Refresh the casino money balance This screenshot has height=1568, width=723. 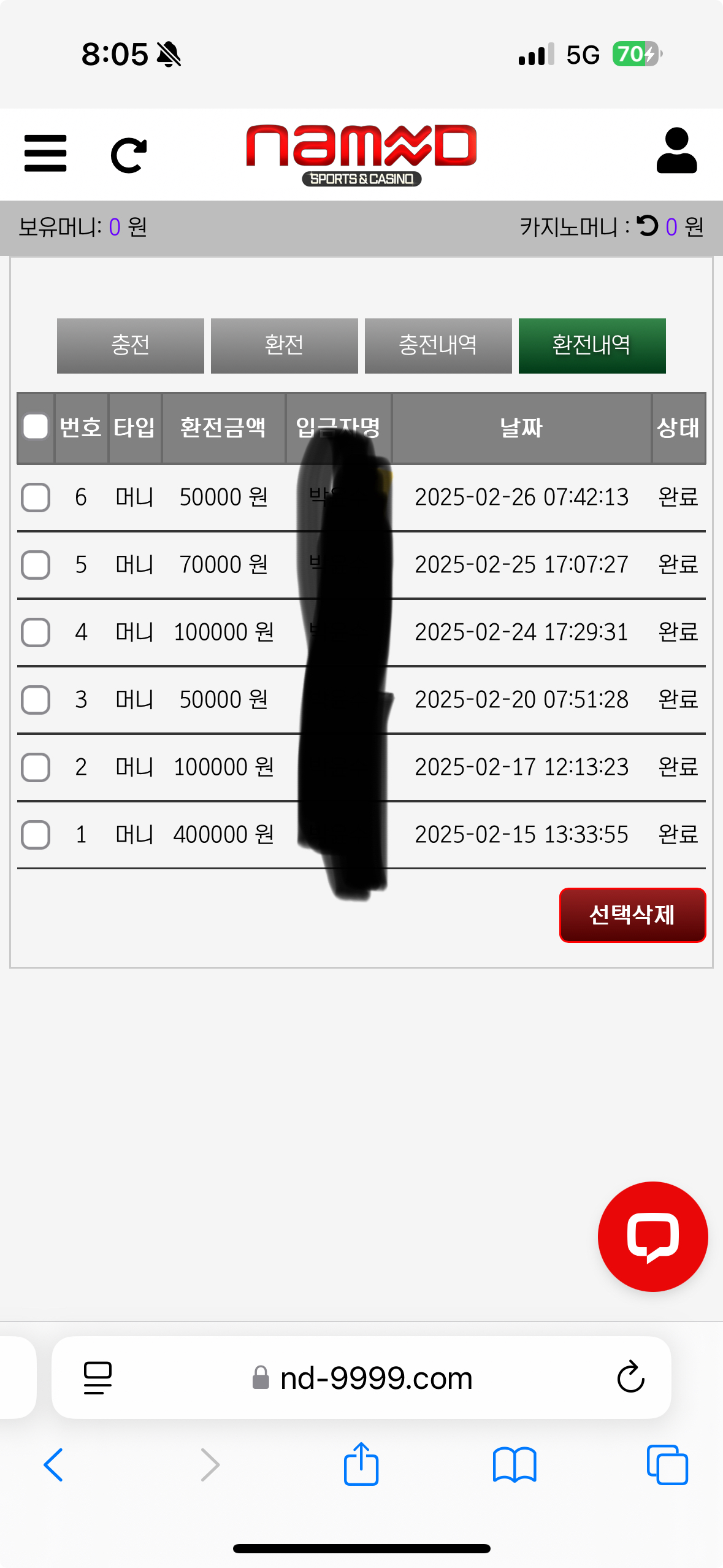[x=647, y=226]
